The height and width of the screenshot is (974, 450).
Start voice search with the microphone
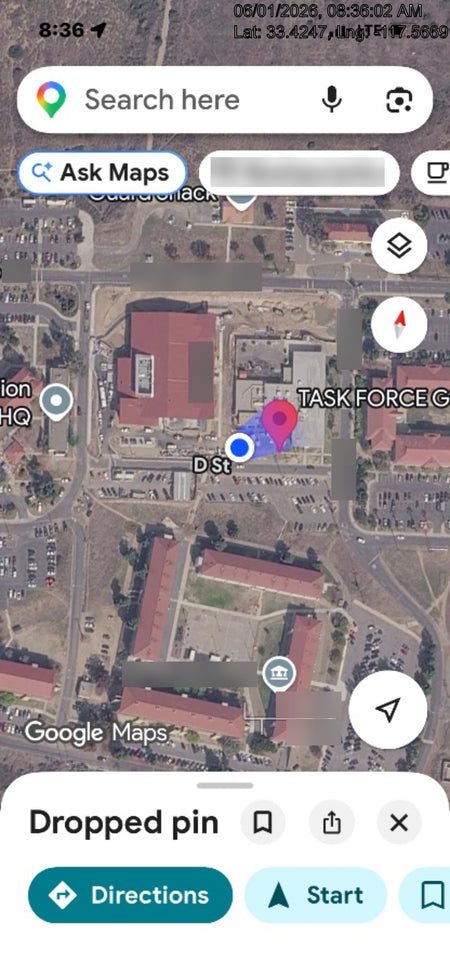click(x=332, y=99)
